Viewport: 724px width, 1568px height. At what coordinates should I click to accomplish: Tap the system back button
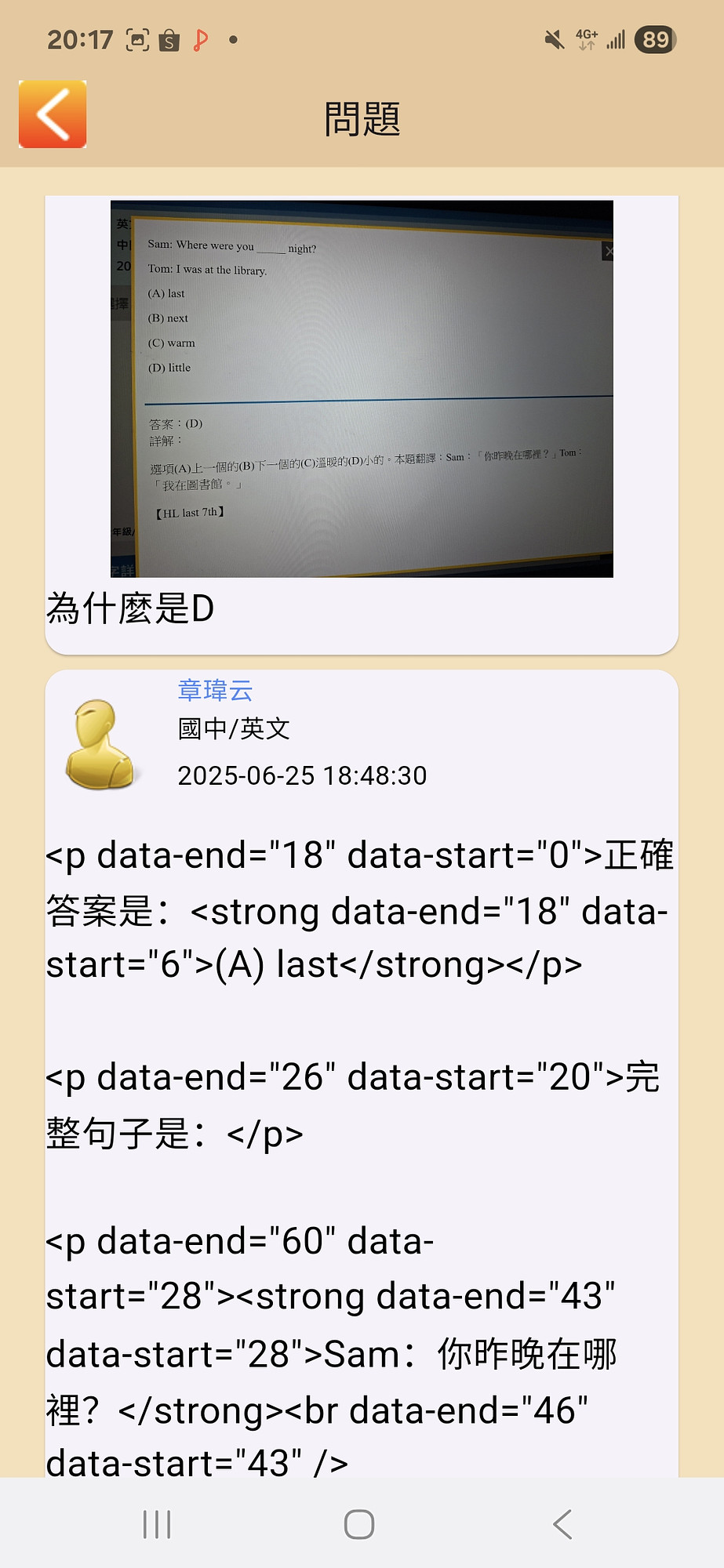562,1525
